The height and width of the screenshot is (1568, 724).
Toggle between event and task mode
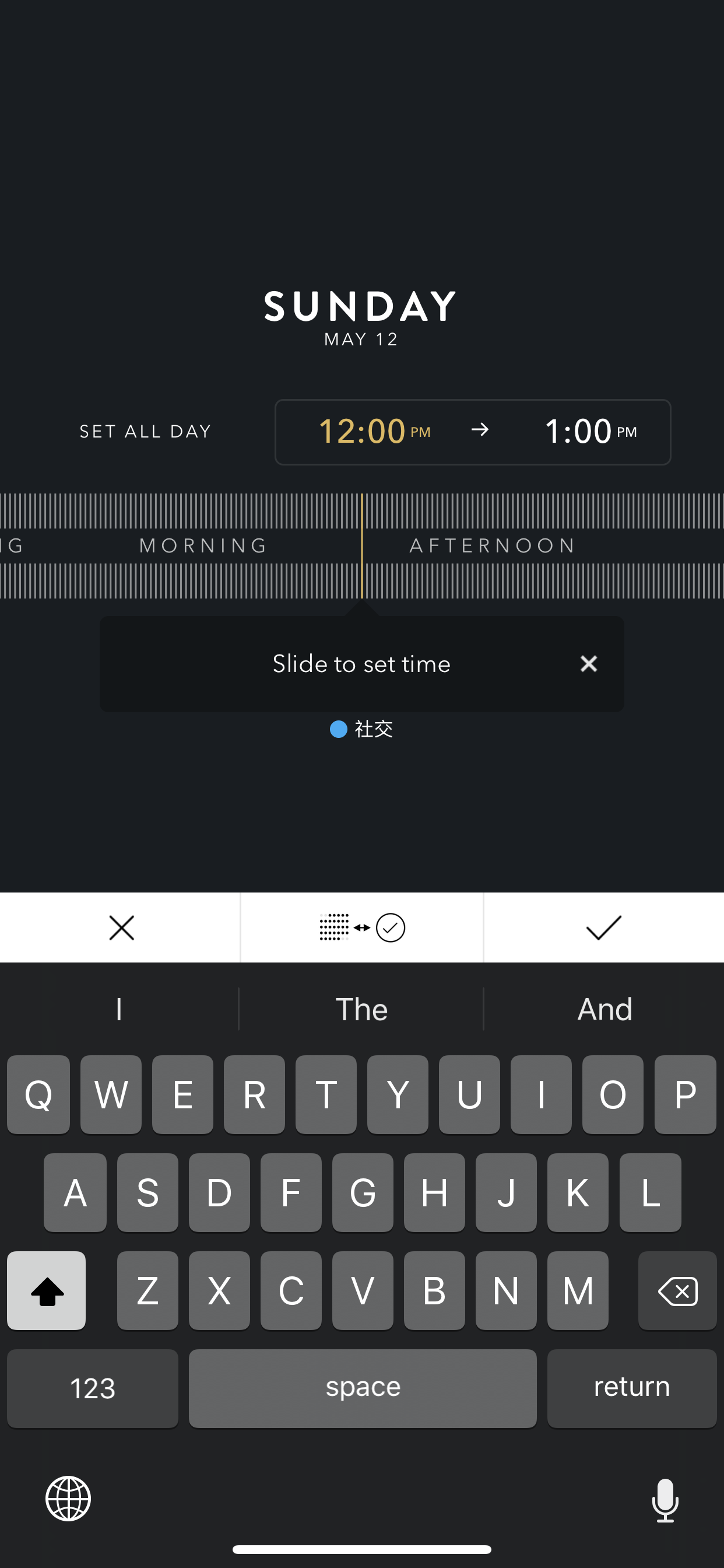pos(362,928)
